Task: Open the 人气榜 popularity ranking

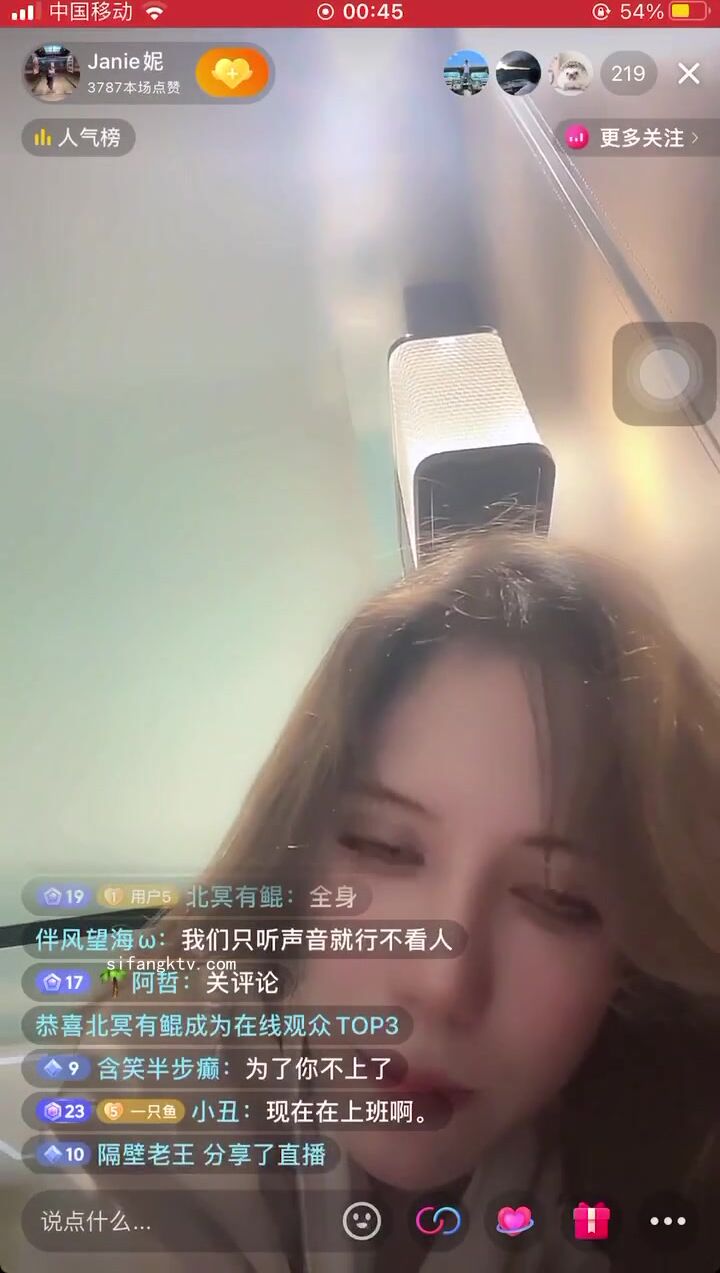Action: [78, 138]
